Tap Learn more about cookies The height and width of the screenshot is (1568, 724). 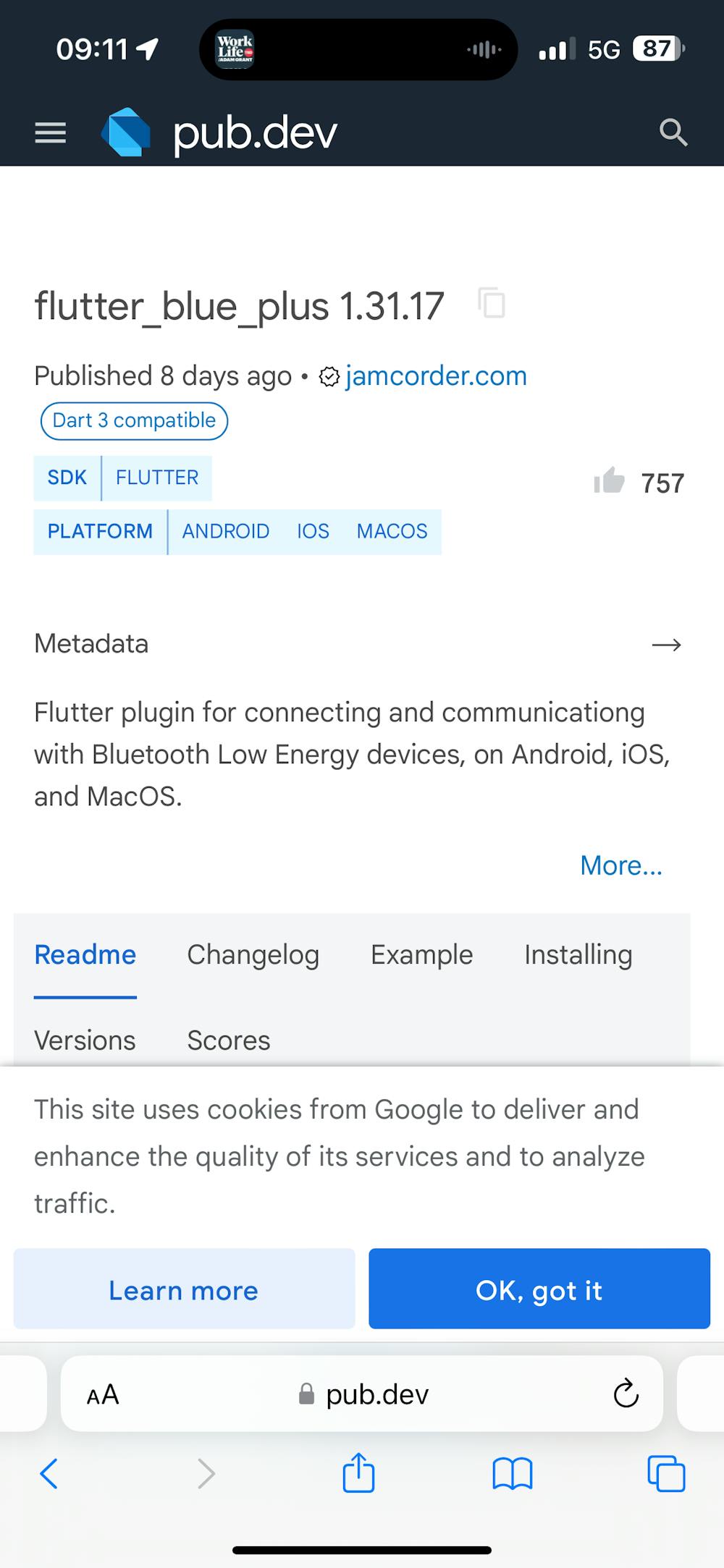pos(184,1289)
